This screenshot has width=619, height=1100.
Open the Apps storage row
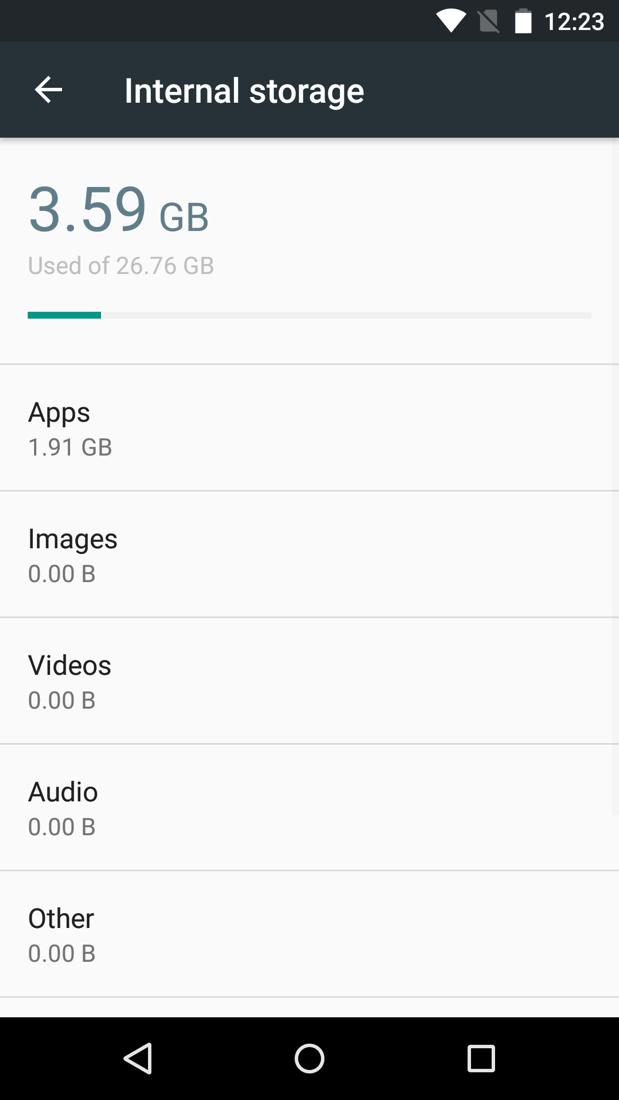(309, 428)
